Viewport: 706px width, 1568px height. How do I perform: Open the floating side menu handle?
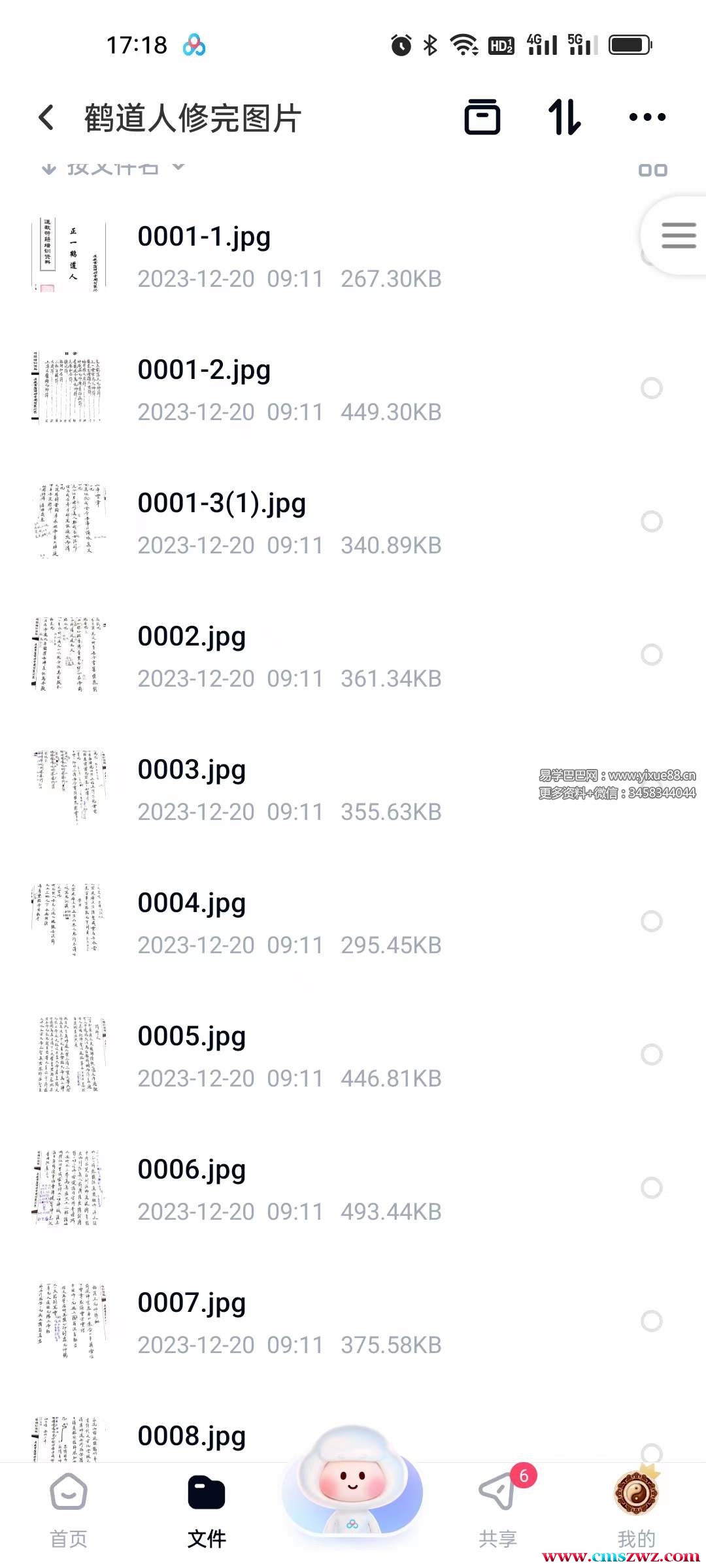pyautogui.click(x=678, y=235)
